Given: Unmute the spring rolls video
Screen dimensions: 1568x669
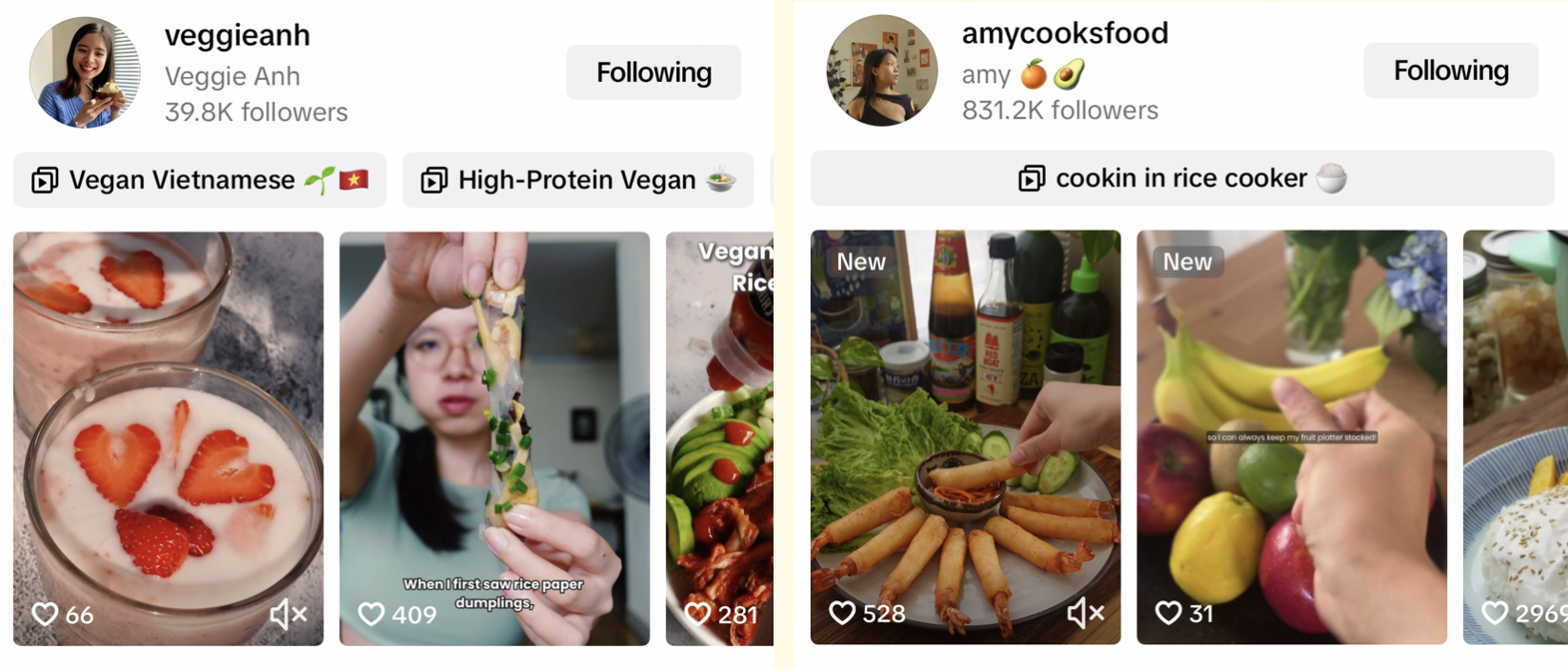Looking at the screenshot, I should pos(1085,613).
